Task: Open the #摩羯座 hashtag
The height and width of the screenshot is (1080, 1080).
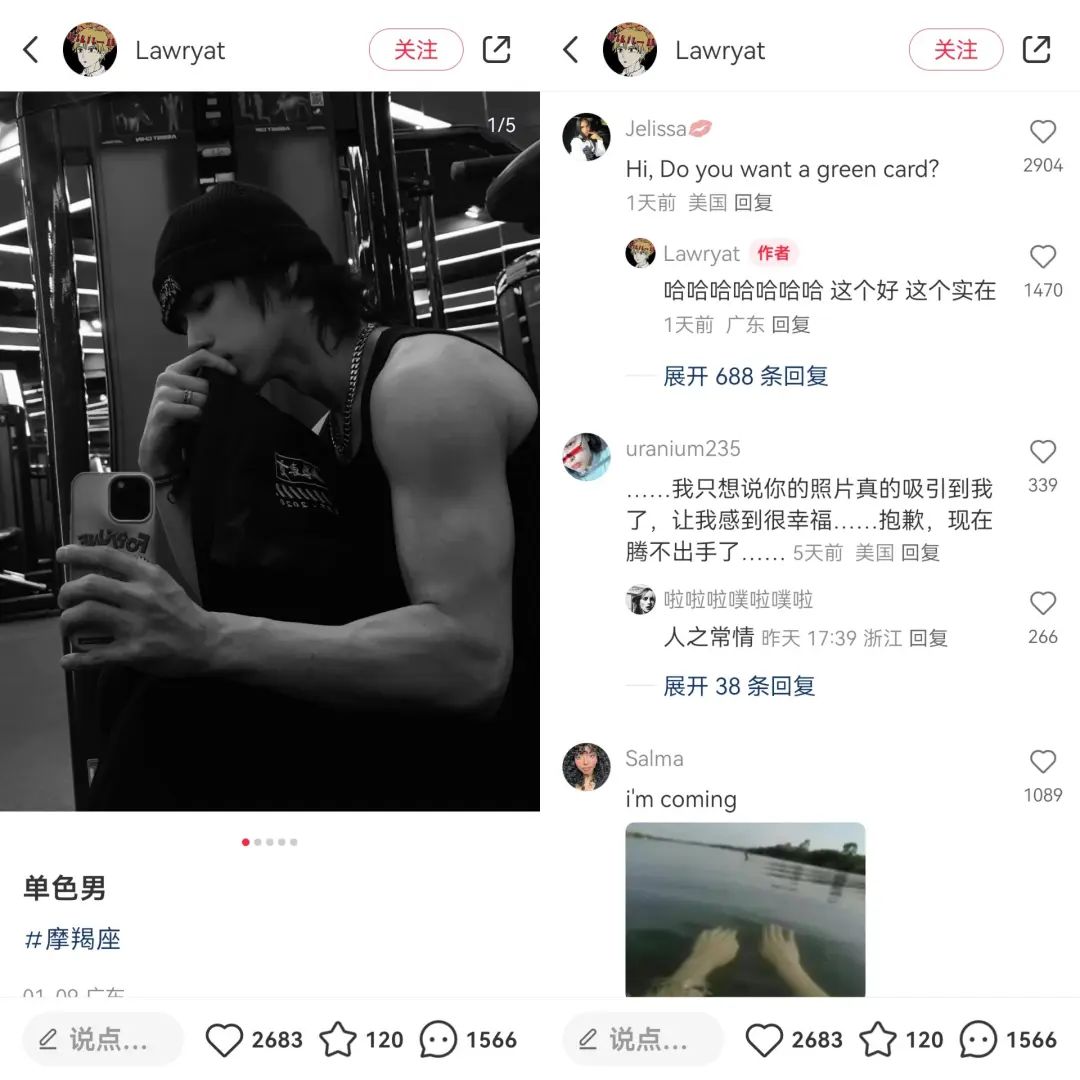Action: pyautogui.click(x=73, y=939)
